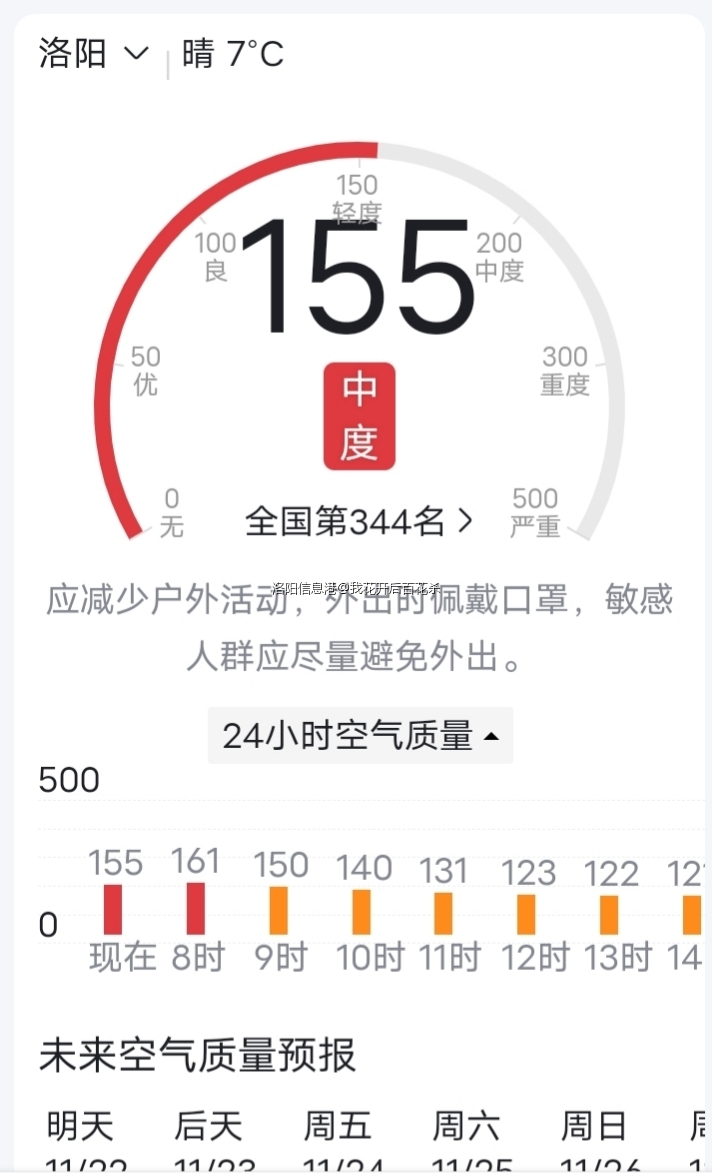Open the 洛阳 city selector dropdown
This screenshot has height=1176, width=712.
93,53
